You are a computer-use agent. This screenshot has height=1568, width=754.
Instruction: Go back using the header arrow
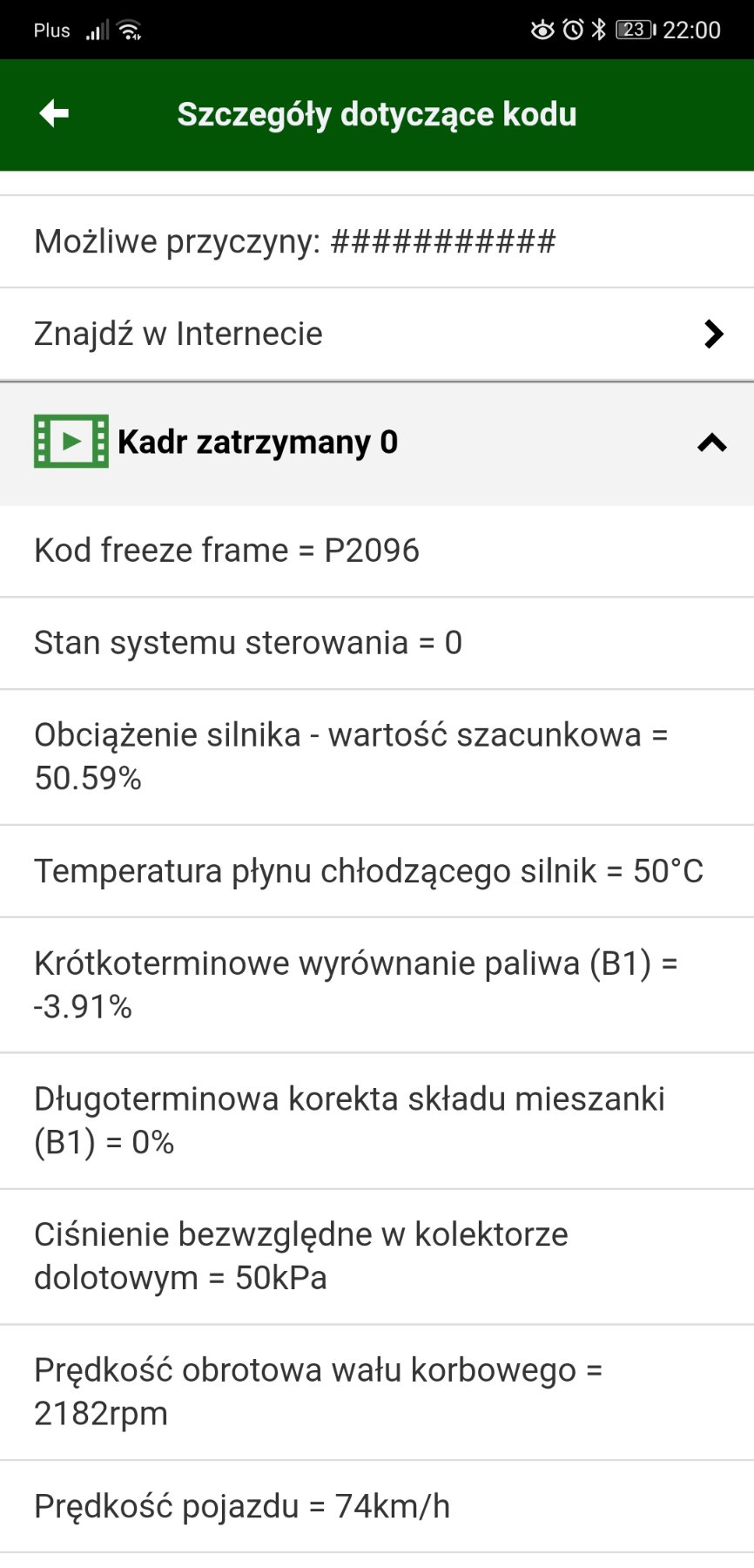(x=54, y=113)
